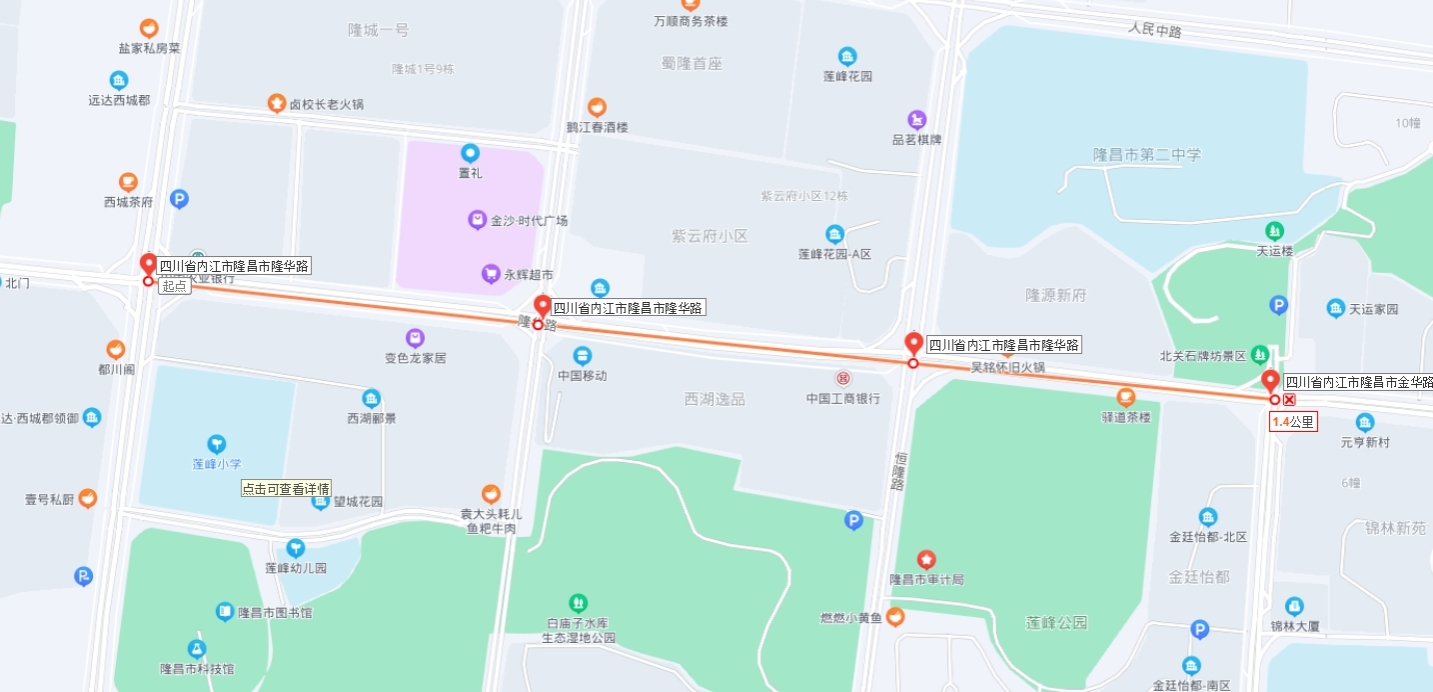Tap the red pin labeled 隆昌市金华路
The width and height of the screenshot is (1433, 692).
pyautogui.click(x=1270, y=381)
